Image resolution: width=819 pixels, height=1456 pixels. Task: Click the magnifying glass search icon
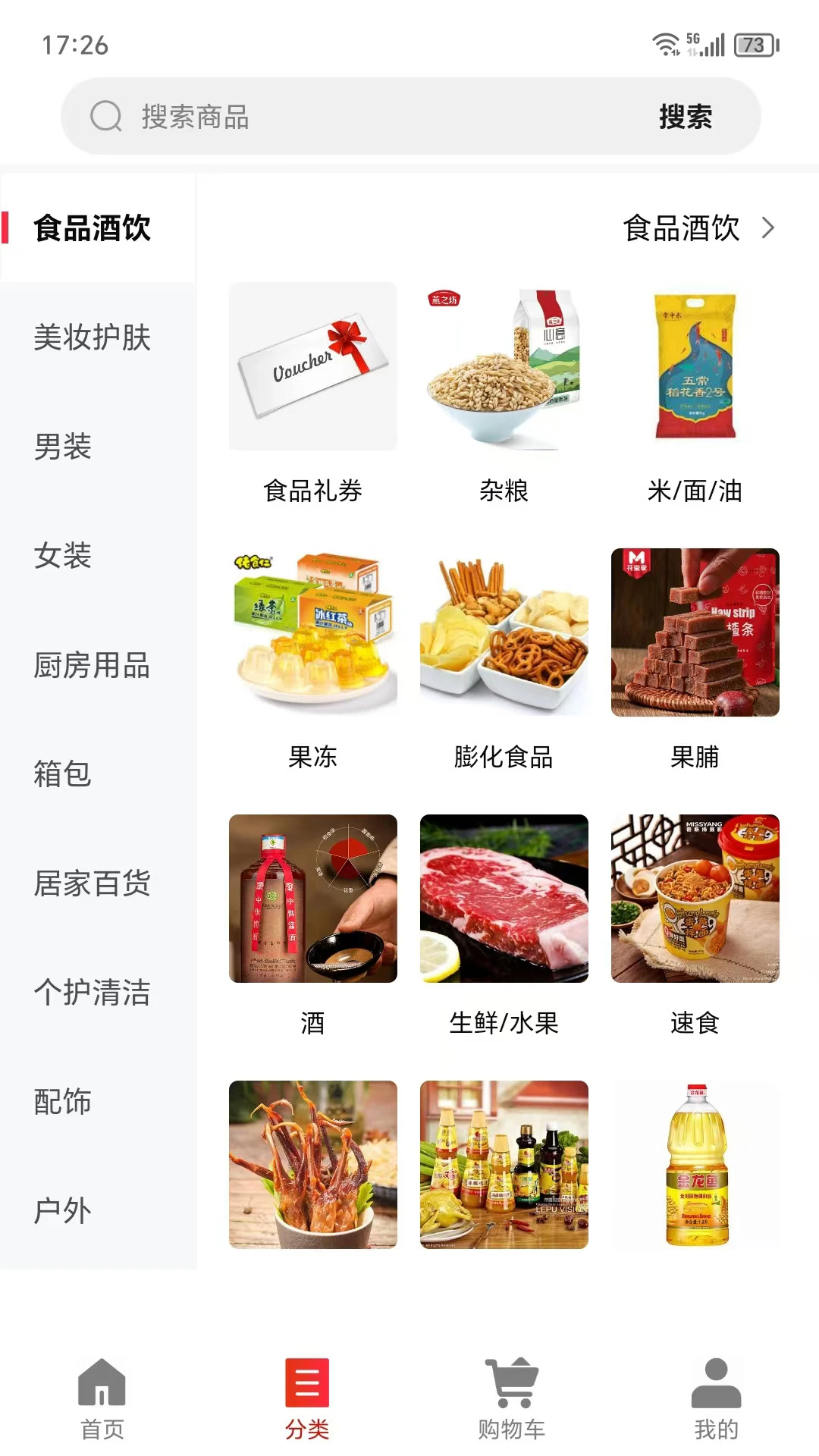click(x=107, y=115)
